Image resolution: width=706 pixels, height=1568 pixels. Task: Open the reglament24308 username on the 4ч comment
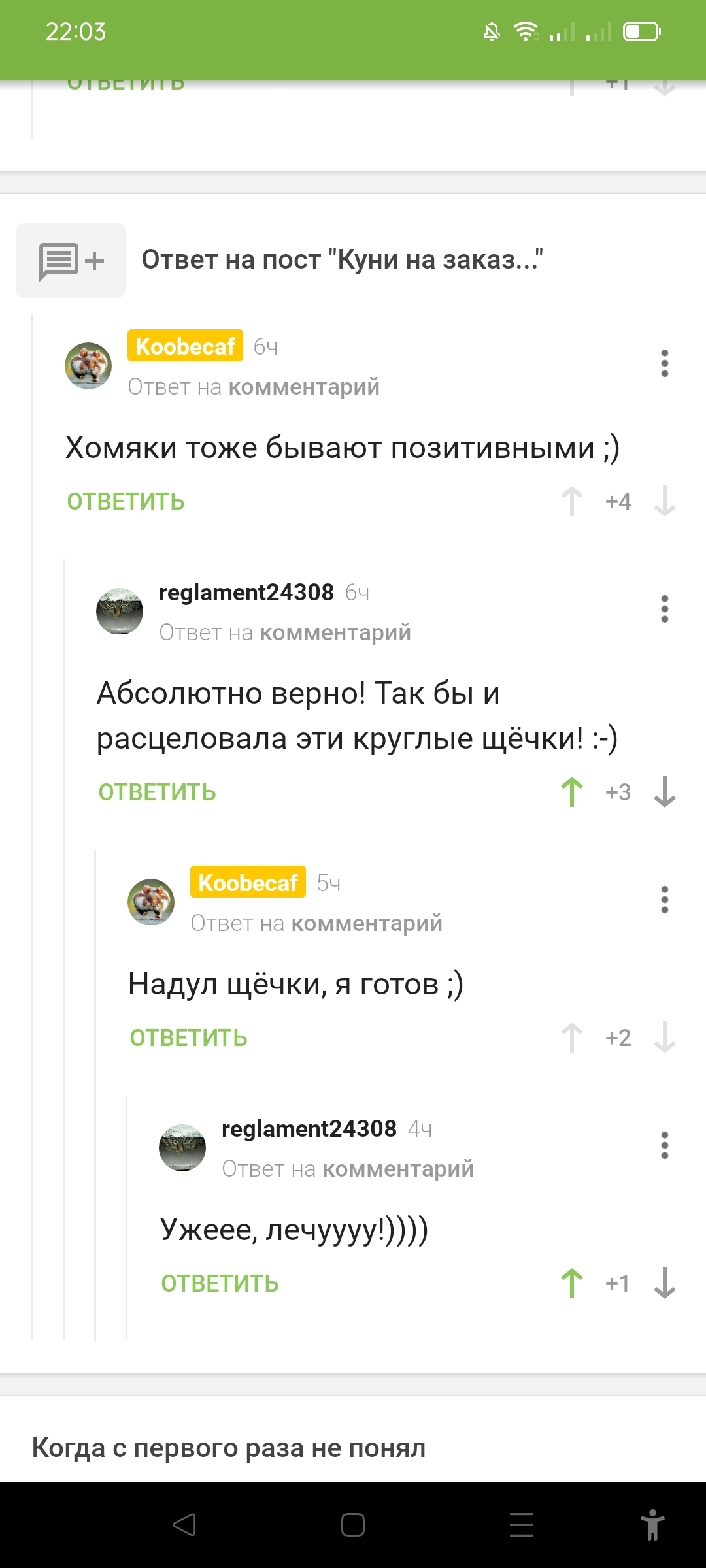pos(309,1129)
